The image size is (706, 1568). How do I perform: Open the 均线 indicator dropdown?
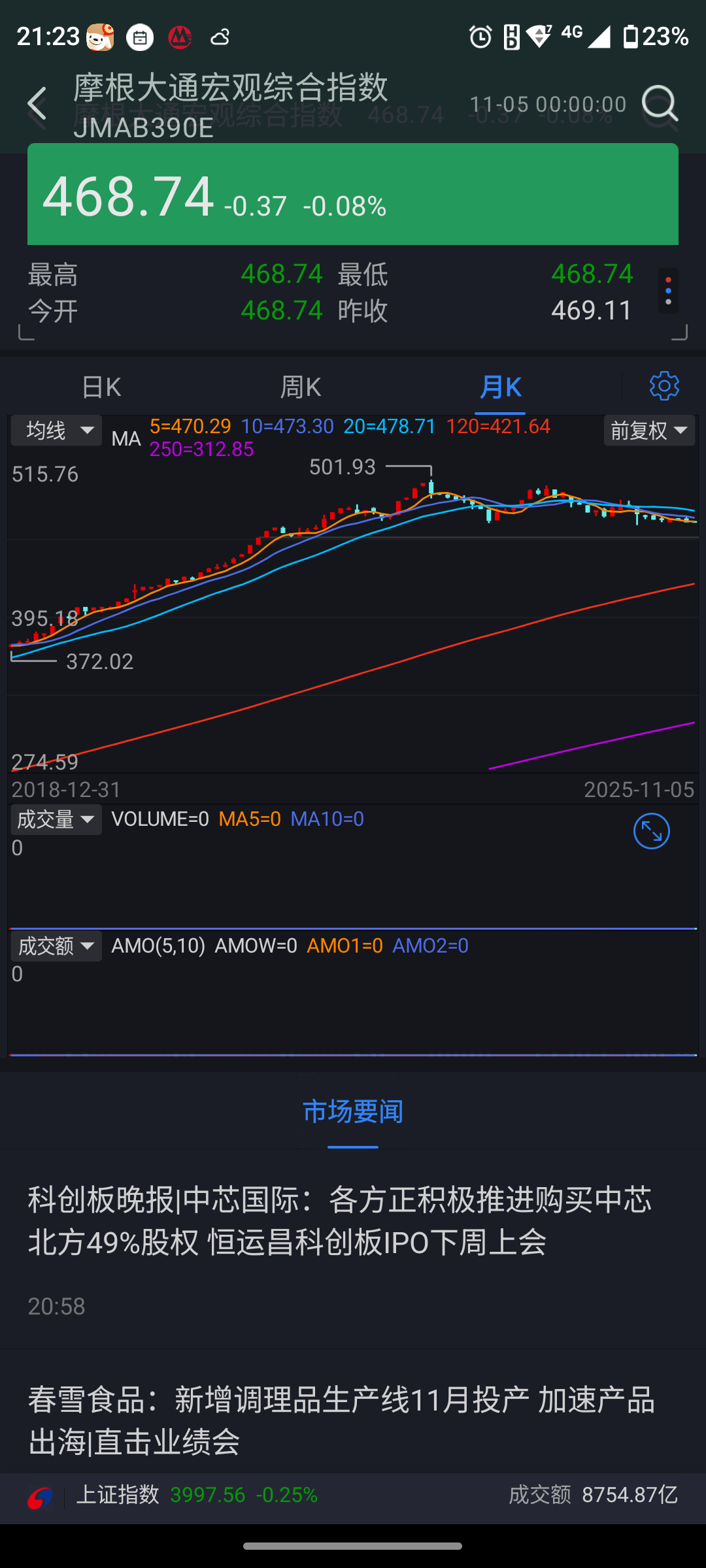(x=56, y=431)
